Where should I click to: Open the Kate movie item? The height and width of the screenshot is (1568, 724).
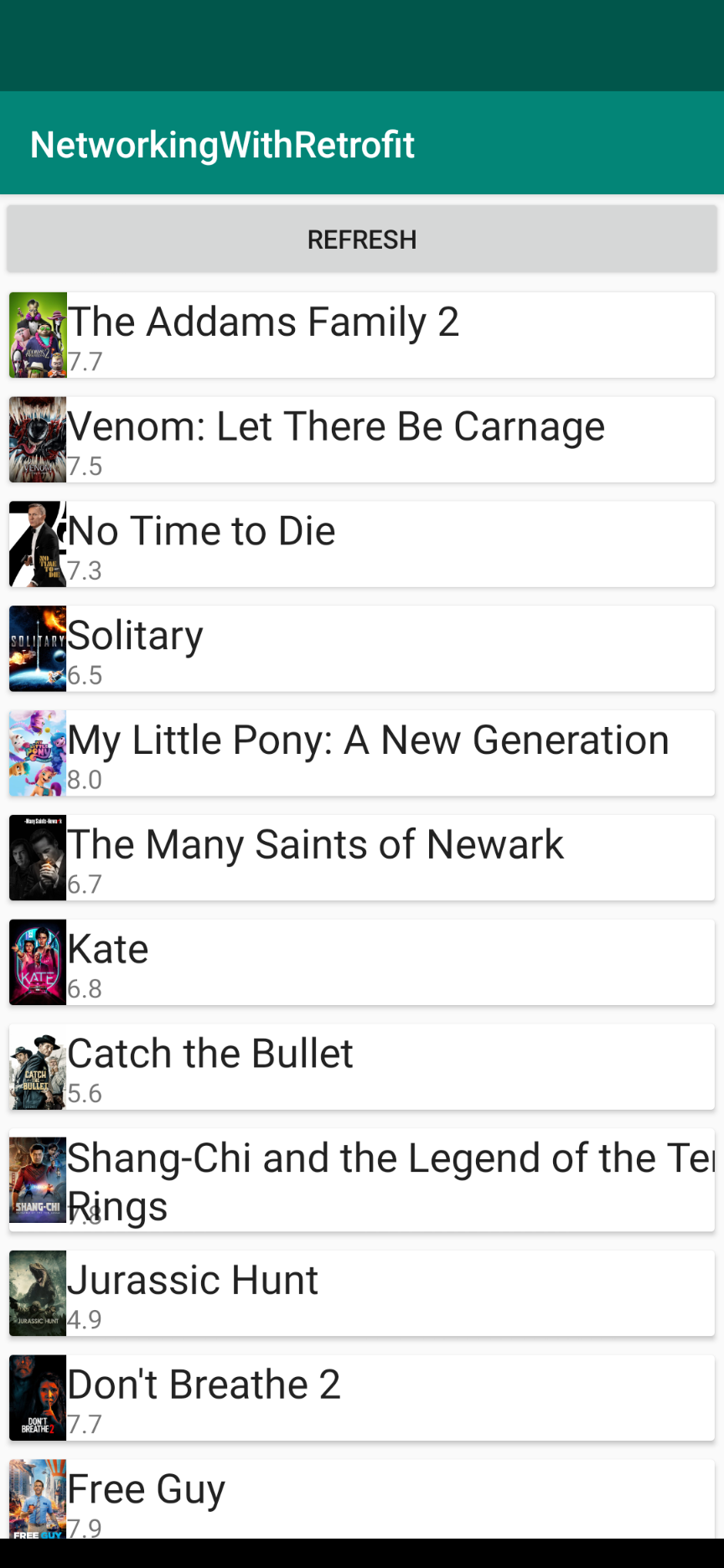click(x=362, y=962)
